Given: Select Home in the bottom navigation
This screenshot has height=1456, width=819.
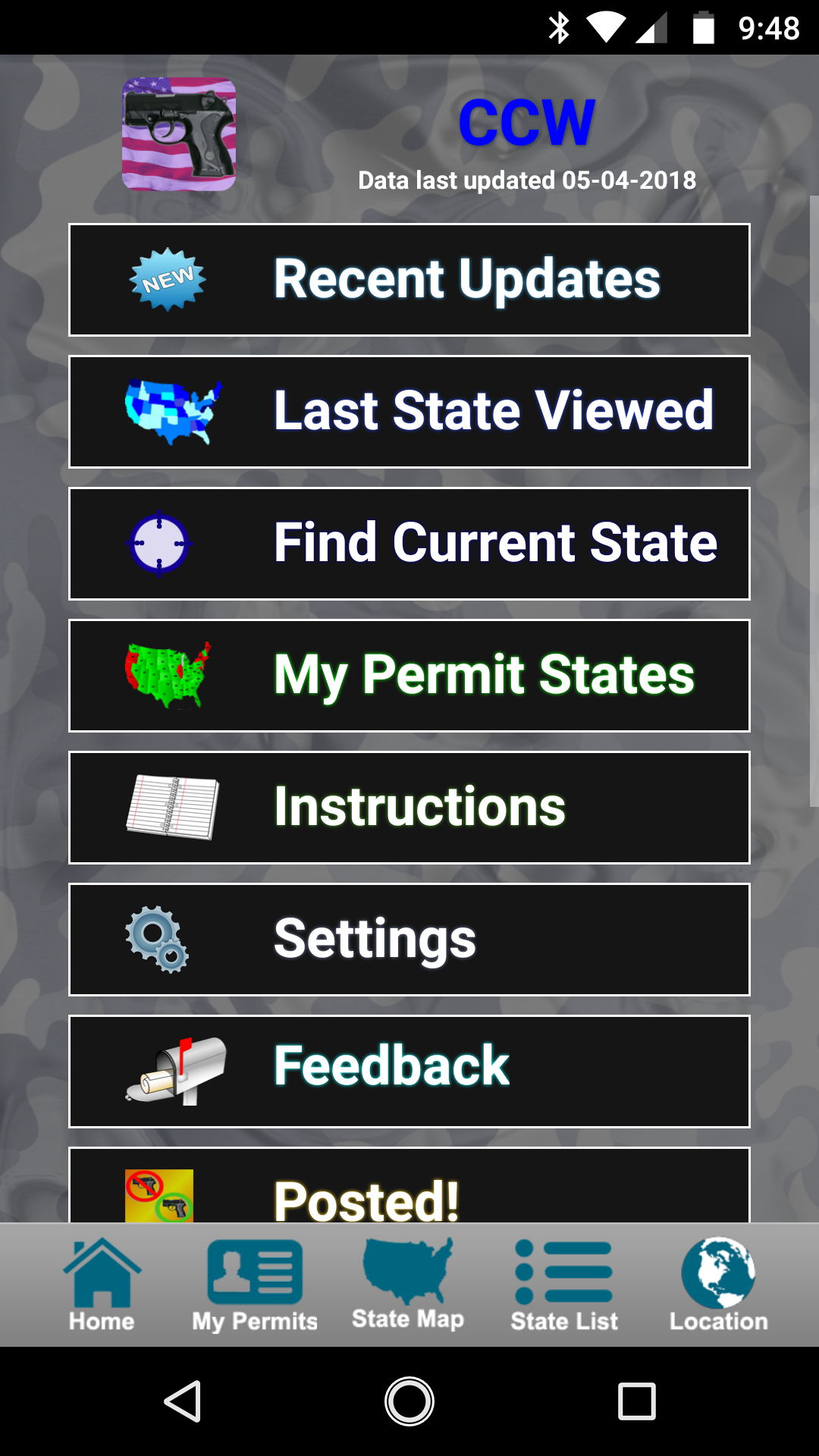Looking at the screenshot, I should pyautogui.click(x=102, y=1282).
